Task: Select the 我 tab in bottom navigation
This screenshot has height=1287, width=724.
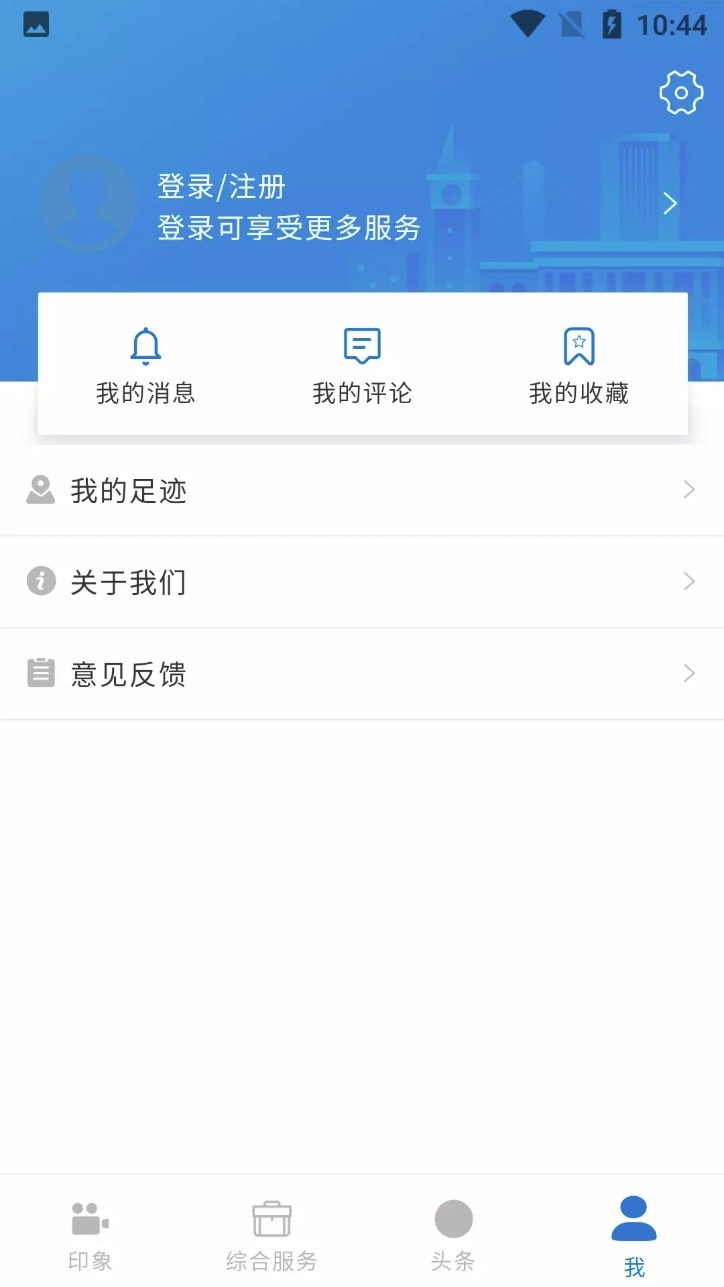Action: pos(633,1232)
